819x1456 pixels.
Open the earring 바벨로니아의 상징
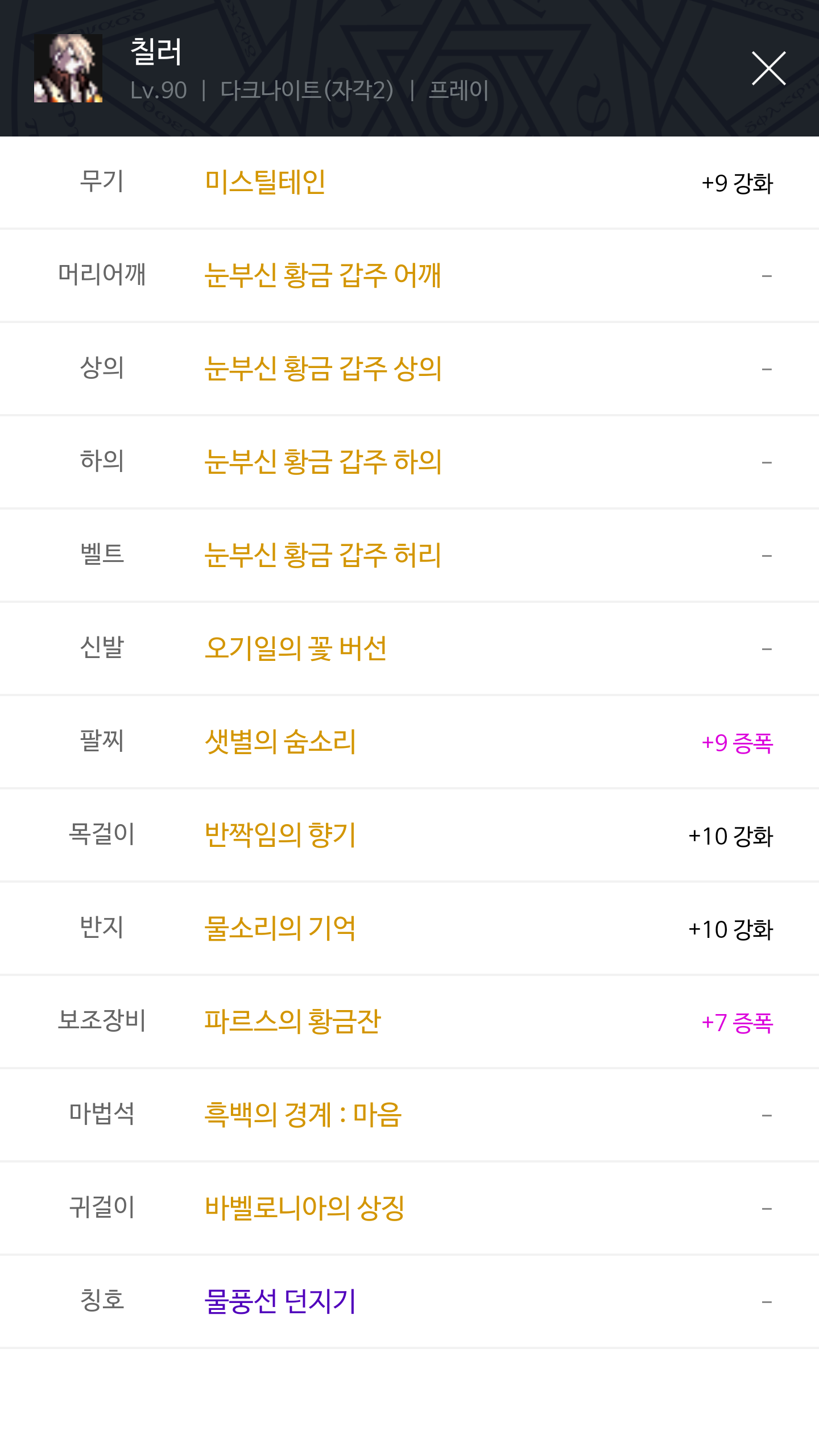coord(305,1209)
